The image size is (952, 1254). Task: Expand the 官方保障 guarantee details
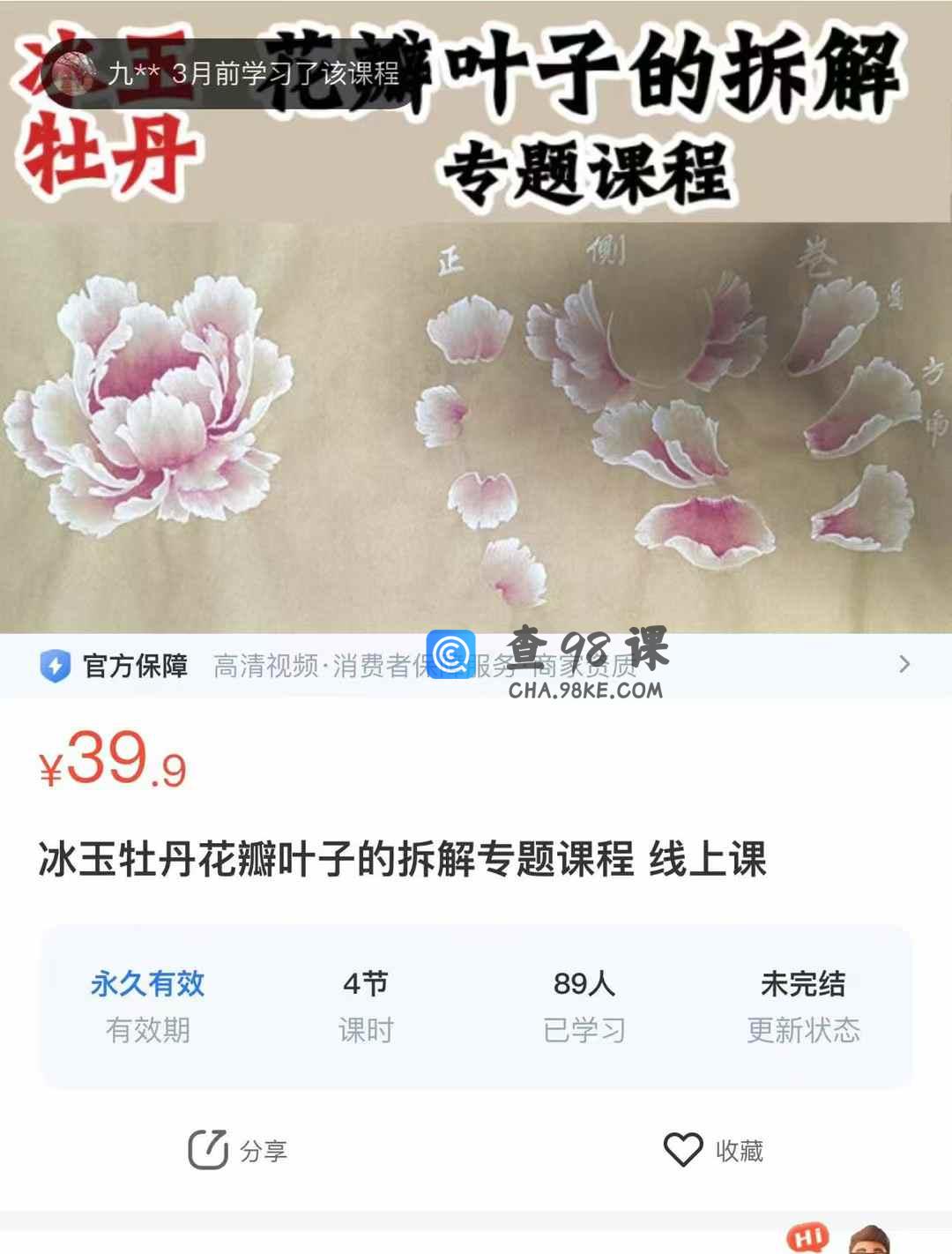904,665
